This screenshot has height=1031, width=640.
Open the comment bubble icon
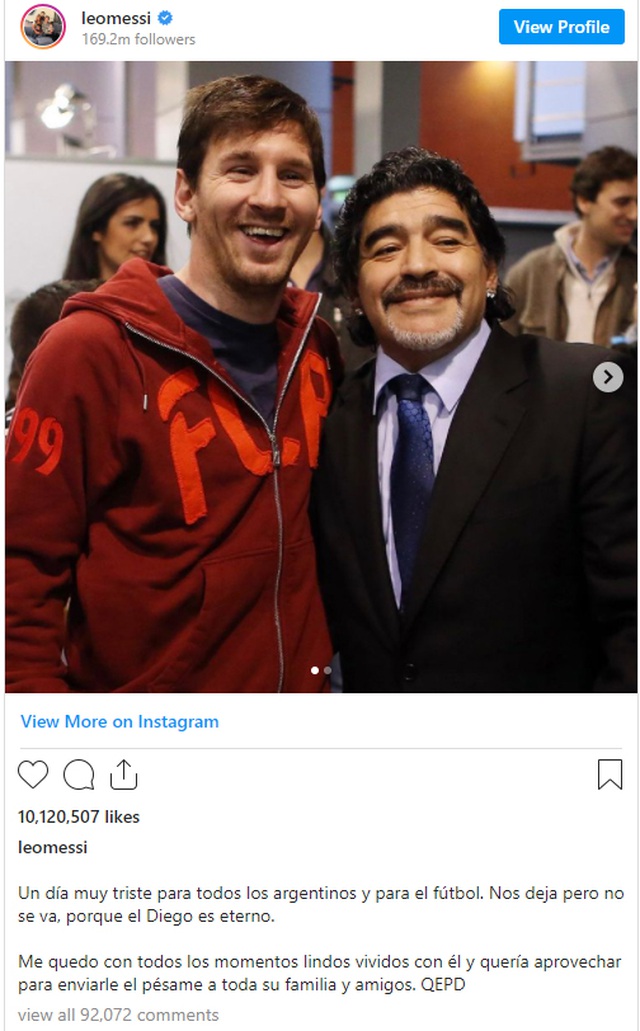[79, 775]
